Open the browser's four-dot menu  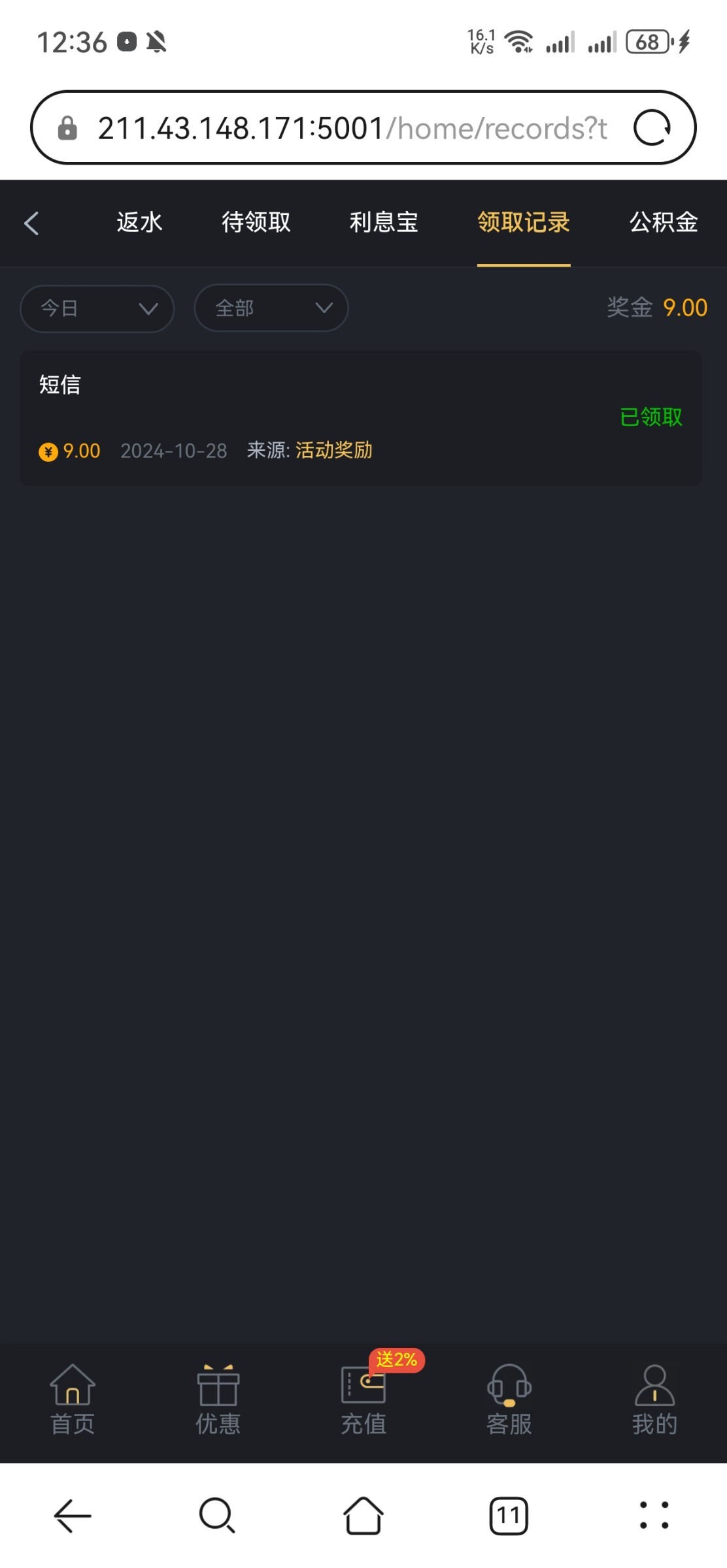click(654, 1516)
